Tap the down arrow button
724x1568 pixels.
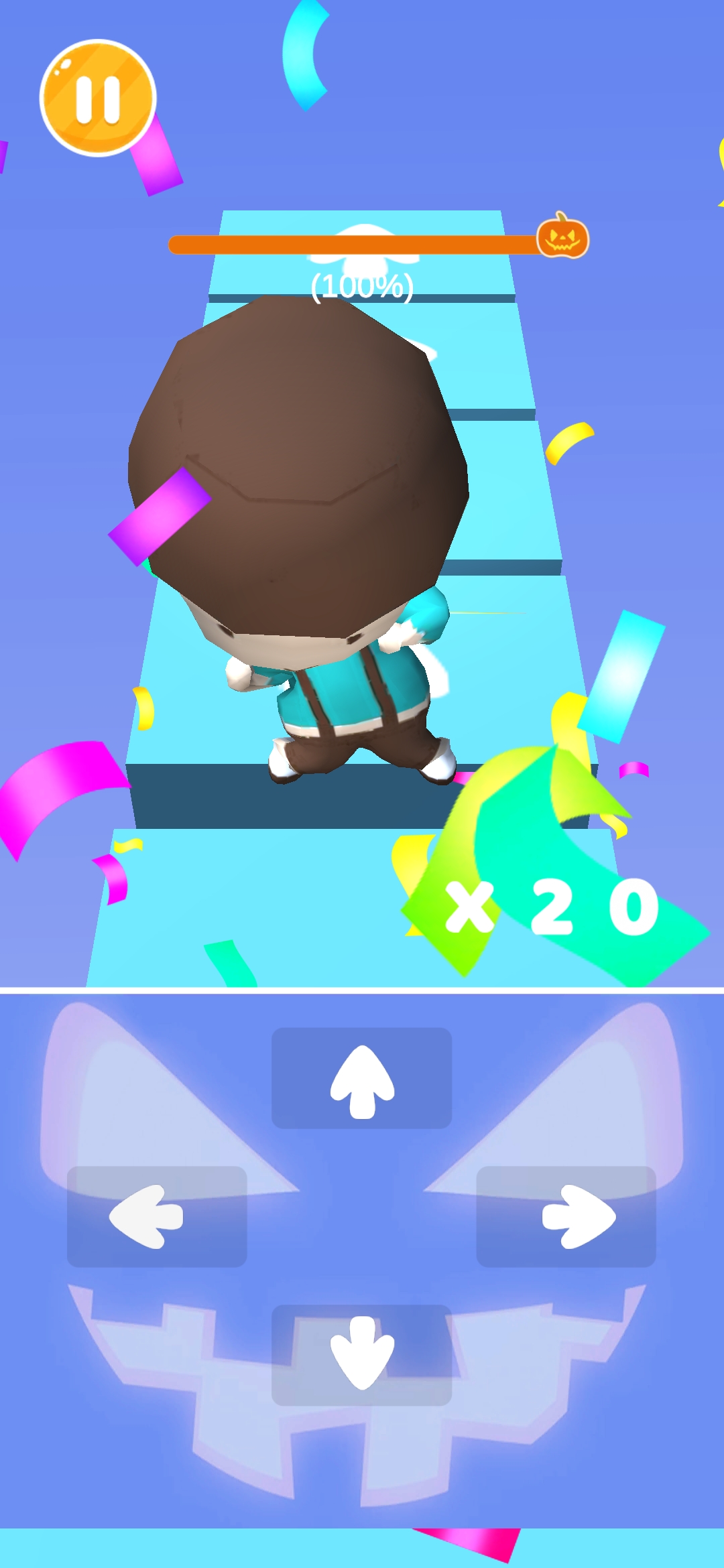[361, 1354]
